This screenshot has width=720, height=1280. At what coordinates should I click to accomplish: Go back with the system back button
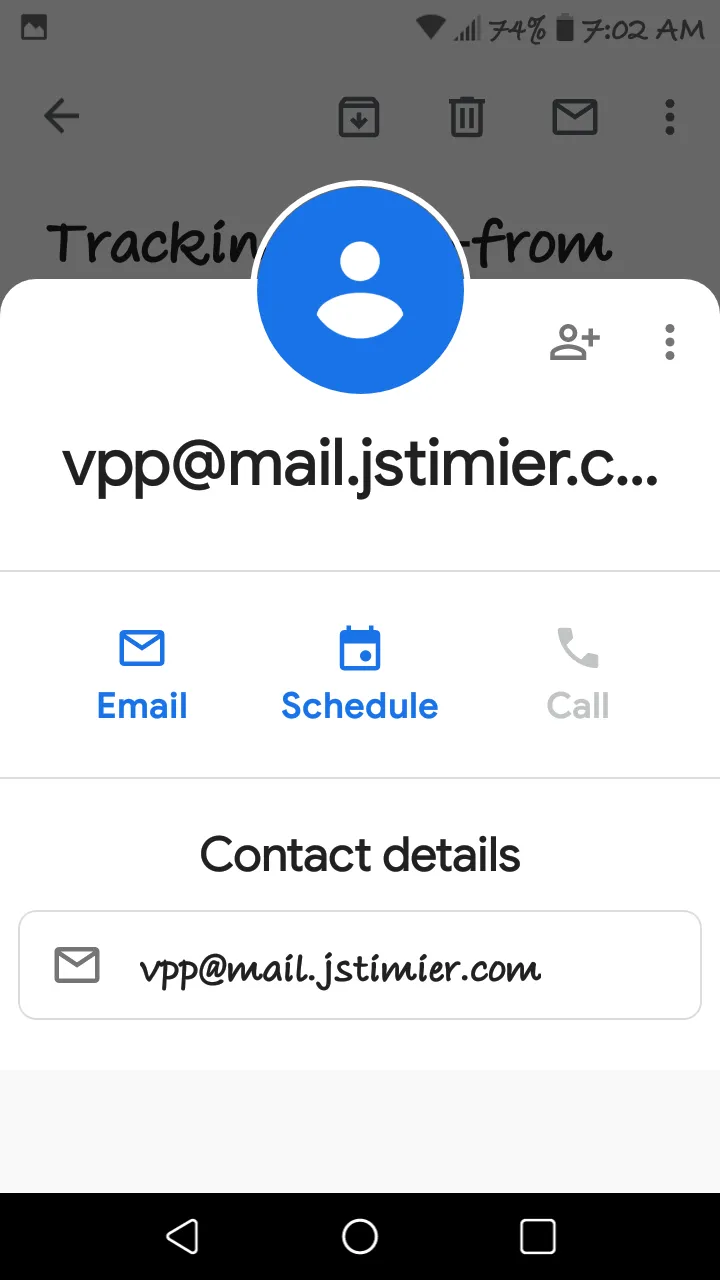(x=182, y=1236)
